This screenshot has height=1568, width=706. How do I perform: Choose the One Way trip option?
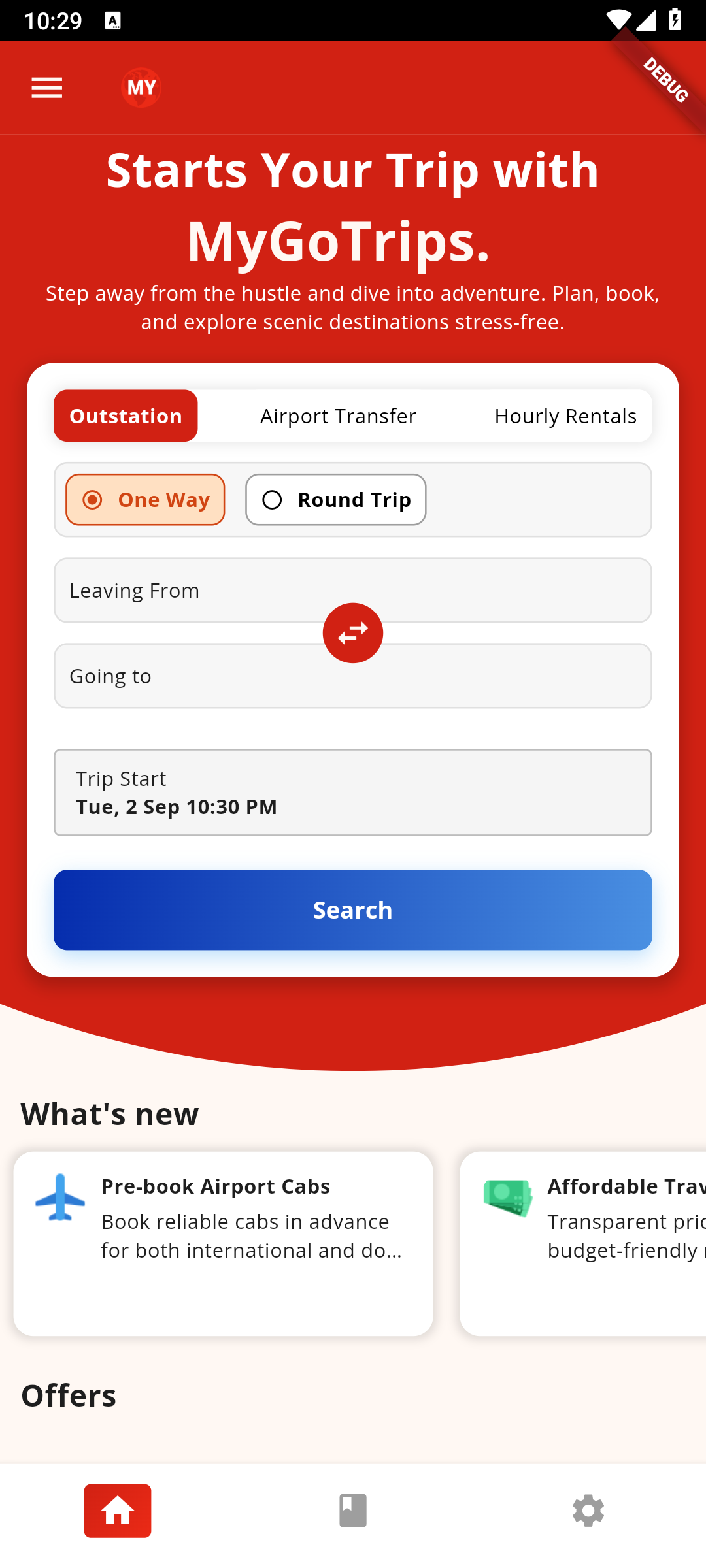(145, 500)
